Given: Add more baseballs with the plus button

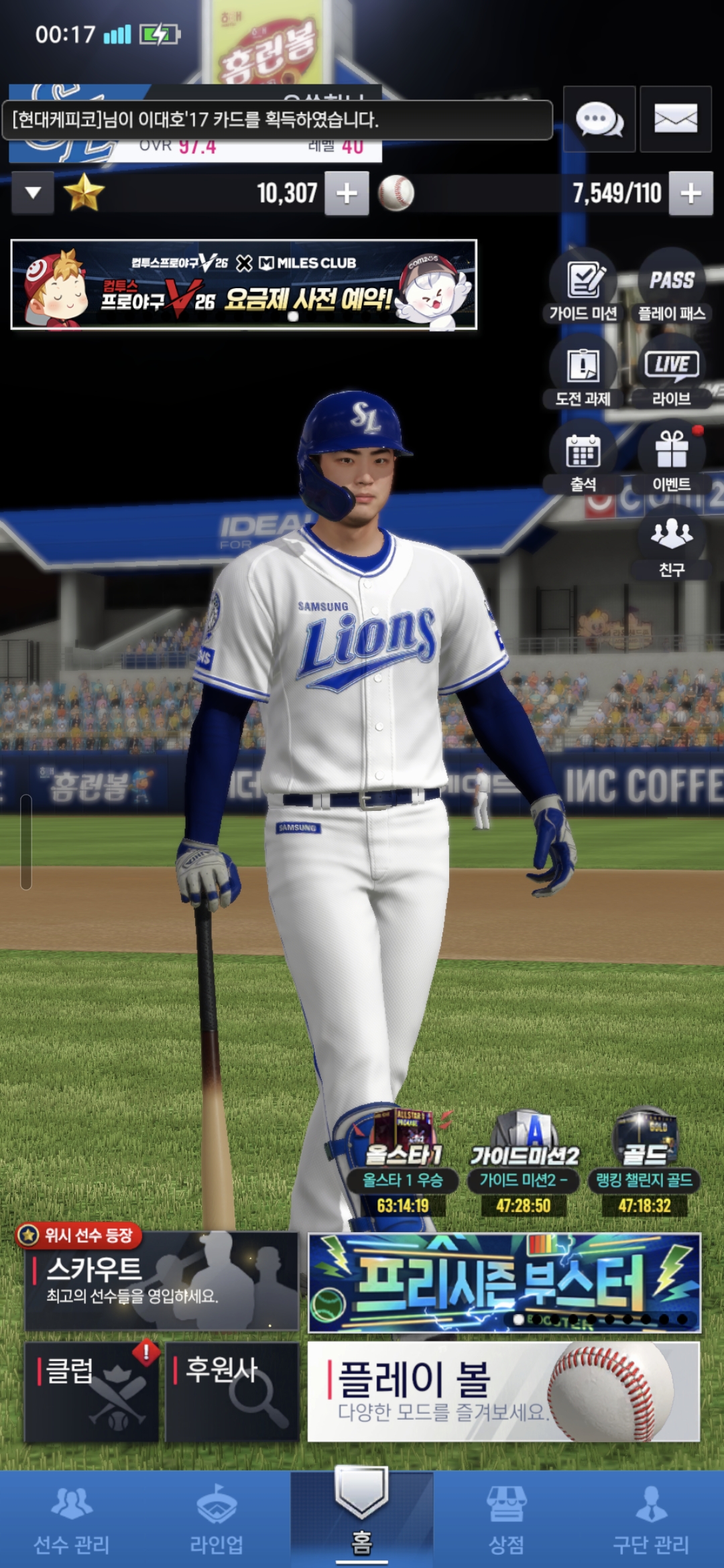Looking at the screenshot, I should [691, 193].
